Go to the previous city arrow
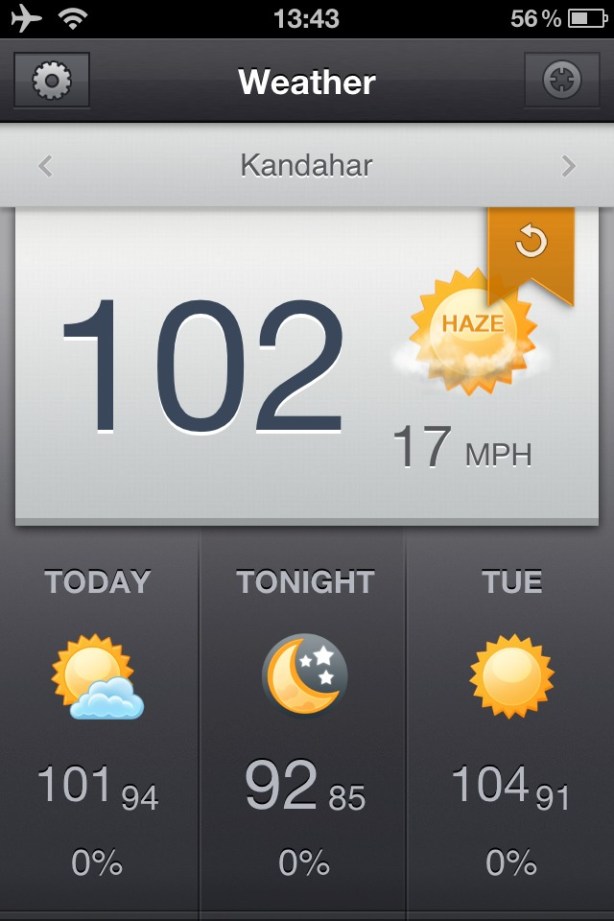Viewport: 614px width, 921px height. (x=45, y=166)
